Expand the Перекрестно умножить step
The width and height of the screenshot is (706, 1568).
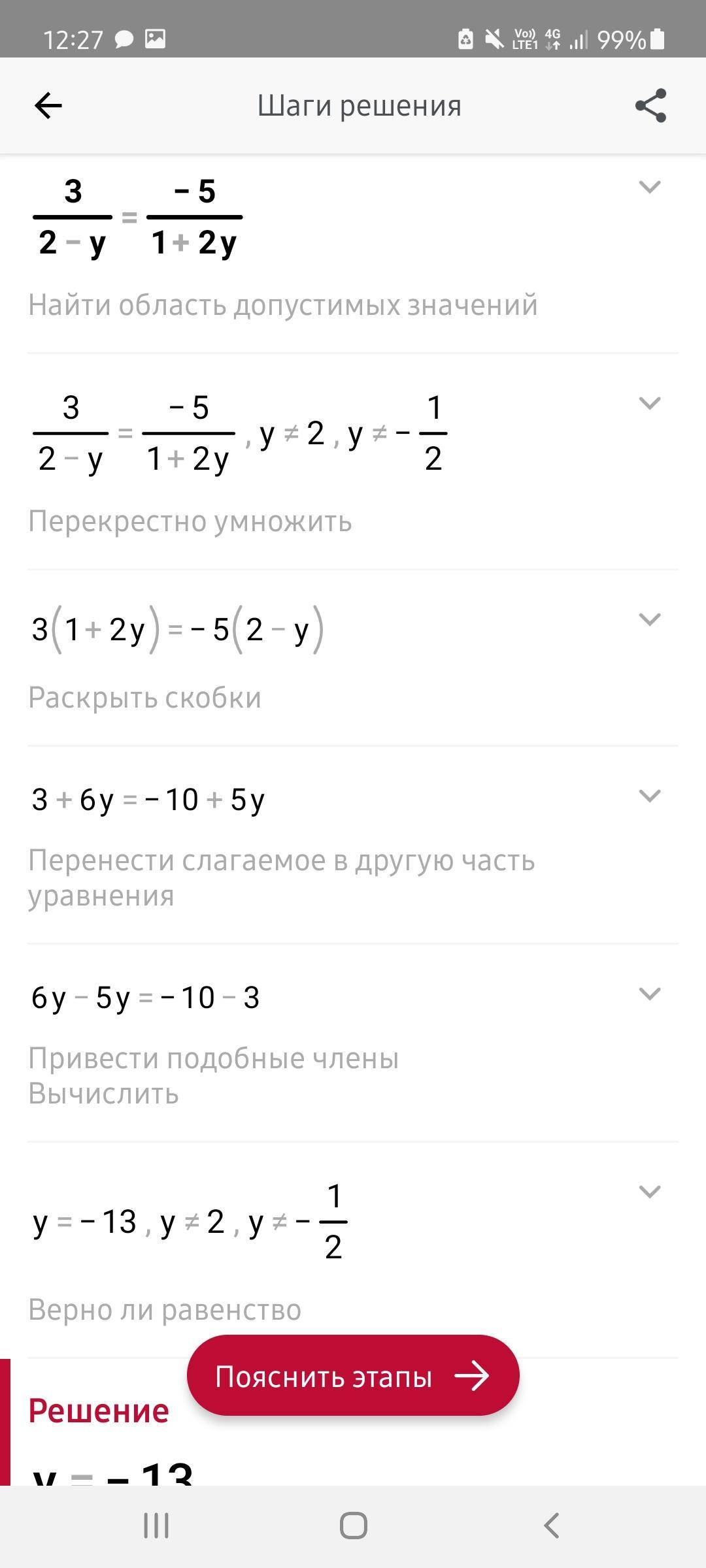(649, 403)
